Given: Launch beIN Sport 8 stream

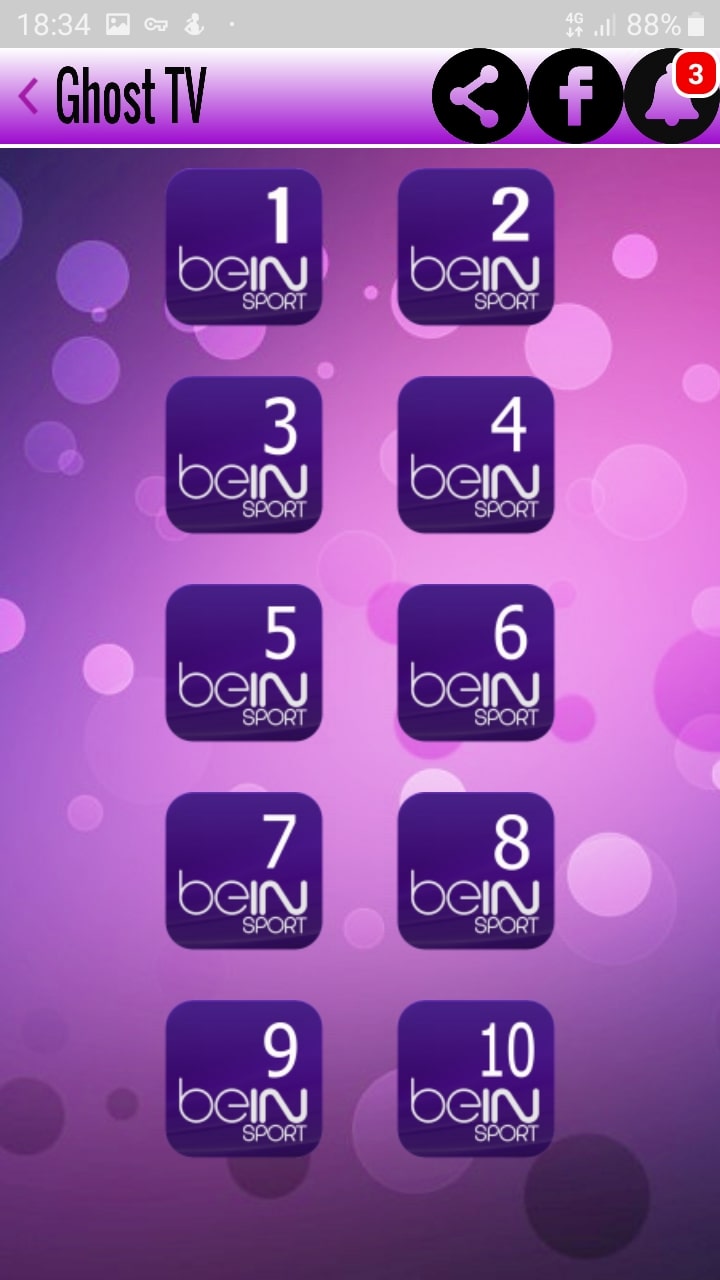Looking at the screenshot, I should (476, 871).
